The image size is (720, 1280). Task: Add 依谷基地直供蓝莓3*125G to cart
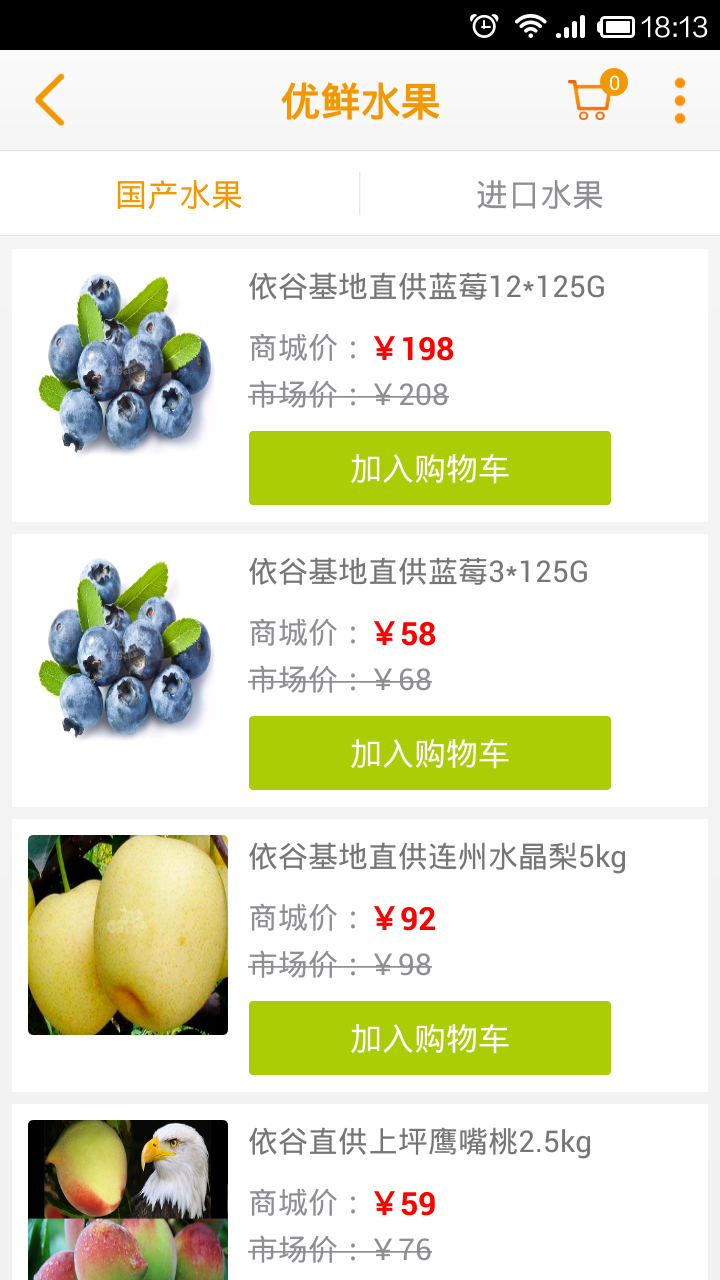429,752
